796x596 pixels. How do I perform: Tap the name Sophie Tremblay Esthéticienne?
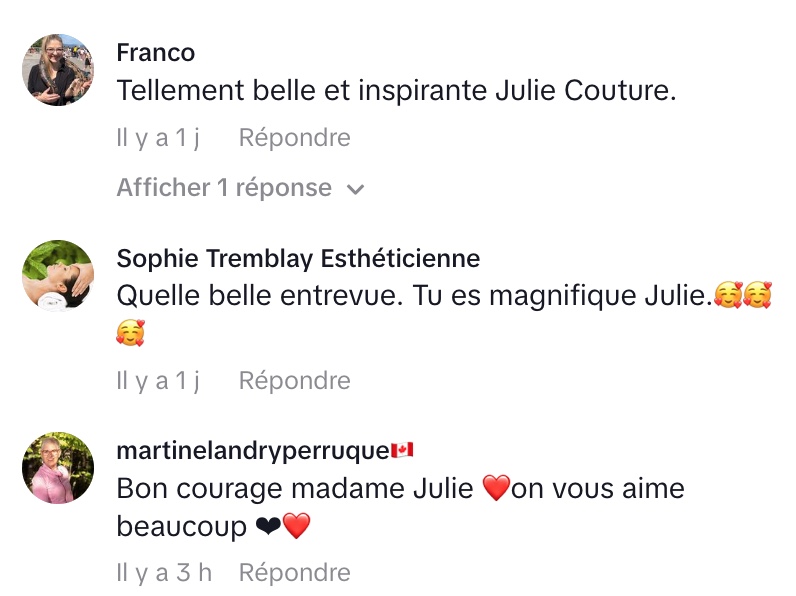pyautogui.click(x=298, y=259)
